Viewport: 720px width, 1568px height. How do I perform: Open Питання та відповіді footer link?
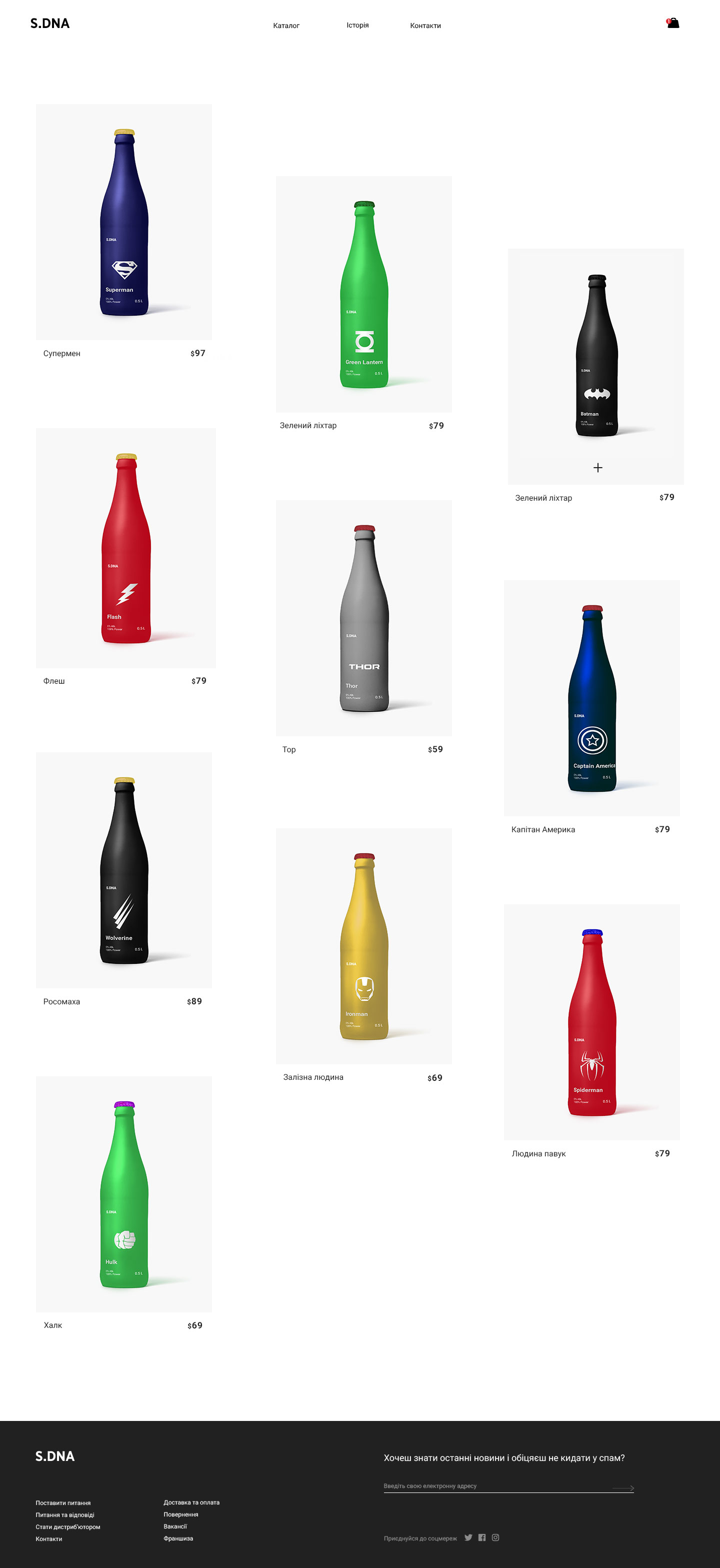point(64,1514)
